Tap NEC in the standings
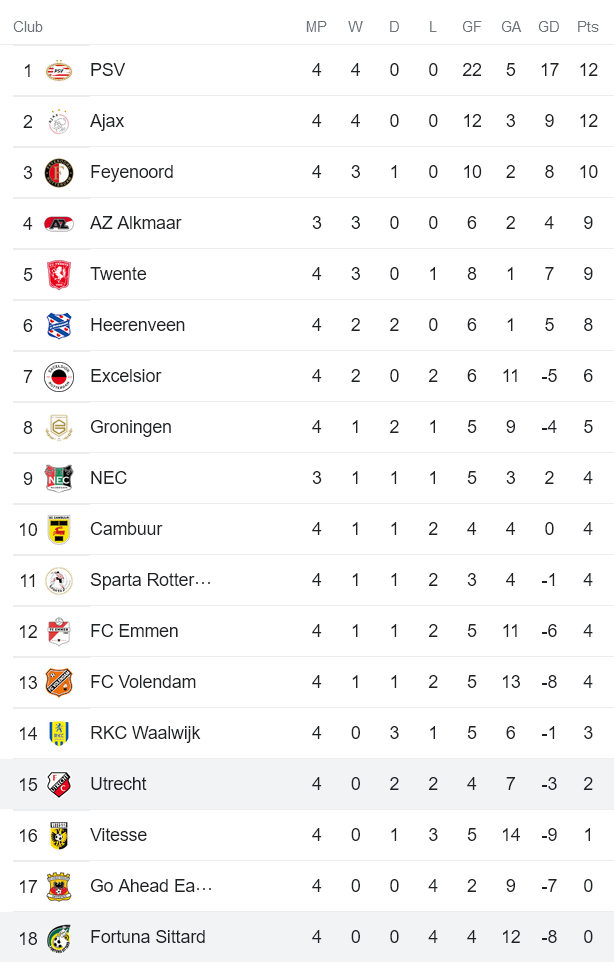This screenshot has height=962, width=614. point(108,478)
